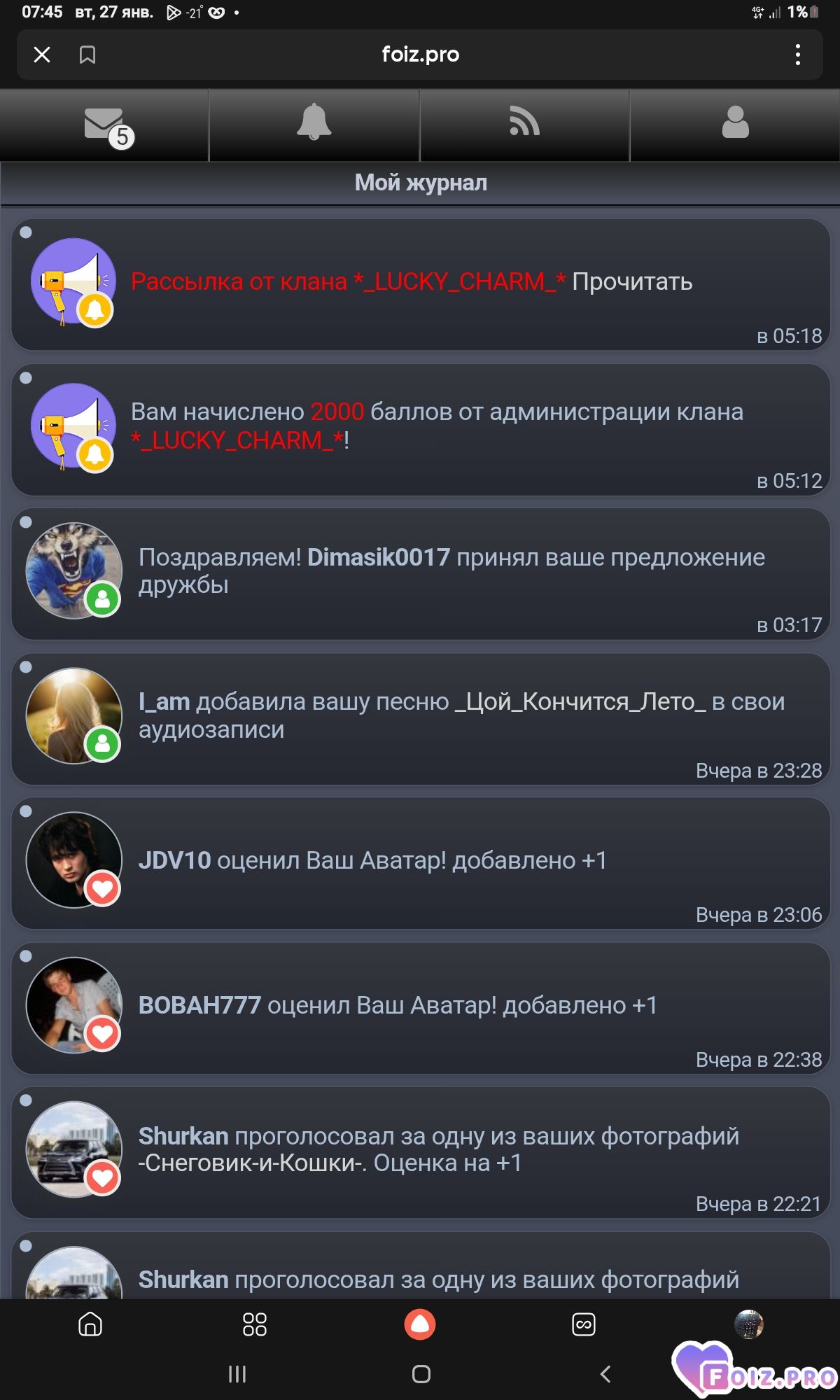
Task: Open BOBAH777's profile link
Action: coord(199,1005)
